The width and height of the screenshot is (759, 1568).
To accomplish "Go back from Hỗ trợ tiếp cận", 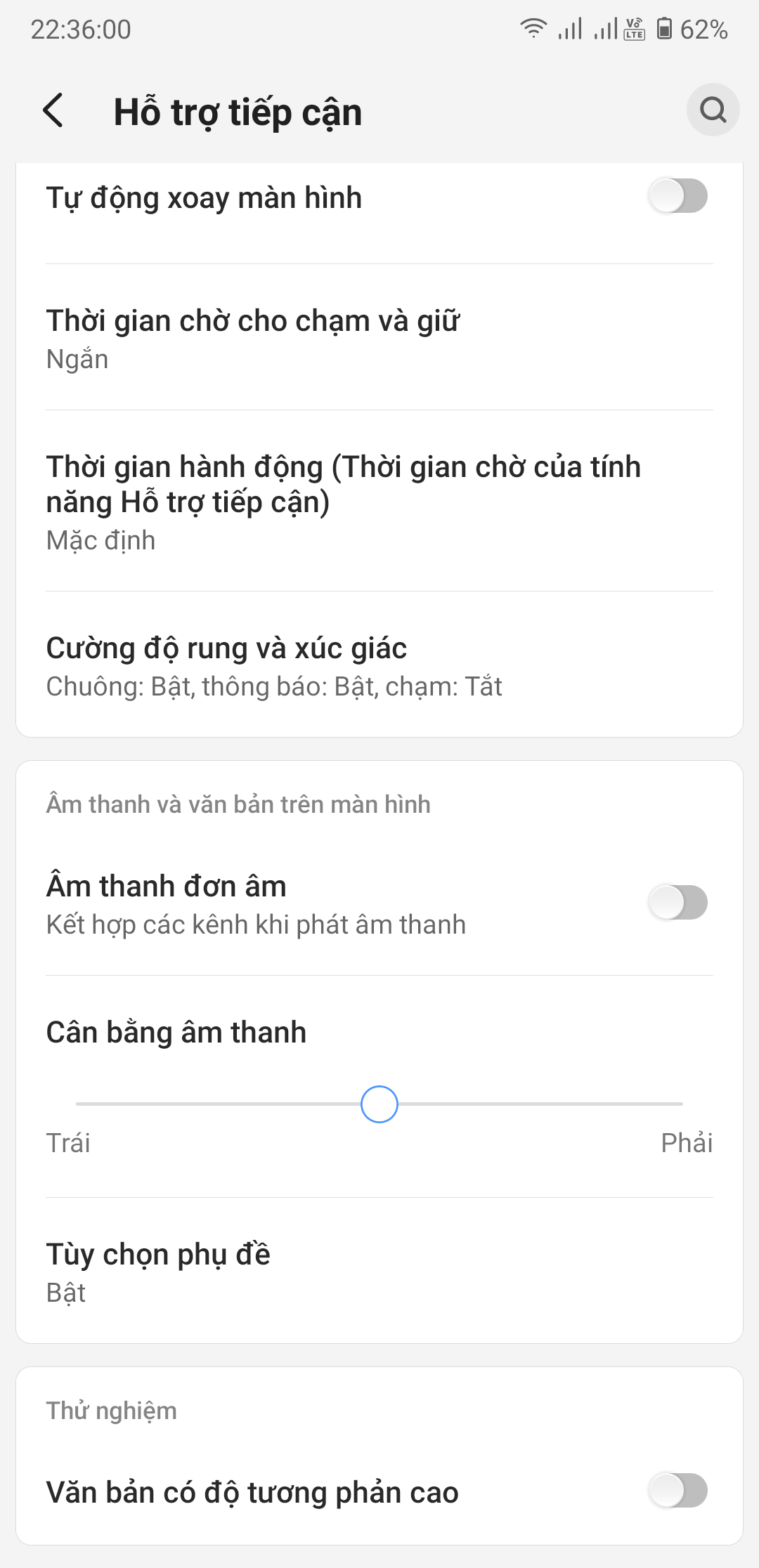I will click(53, 111).
